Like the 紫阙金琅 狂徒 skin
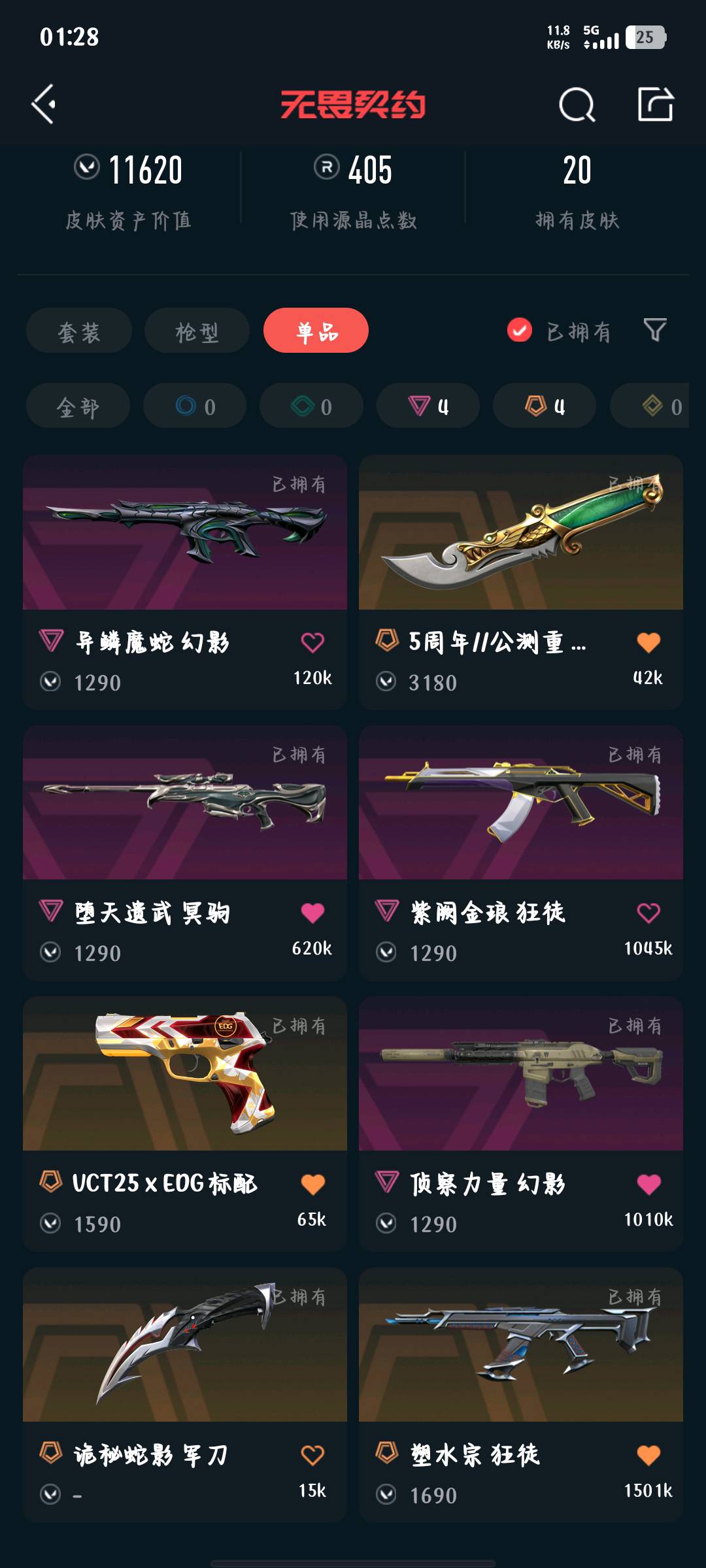 point(648,913)
